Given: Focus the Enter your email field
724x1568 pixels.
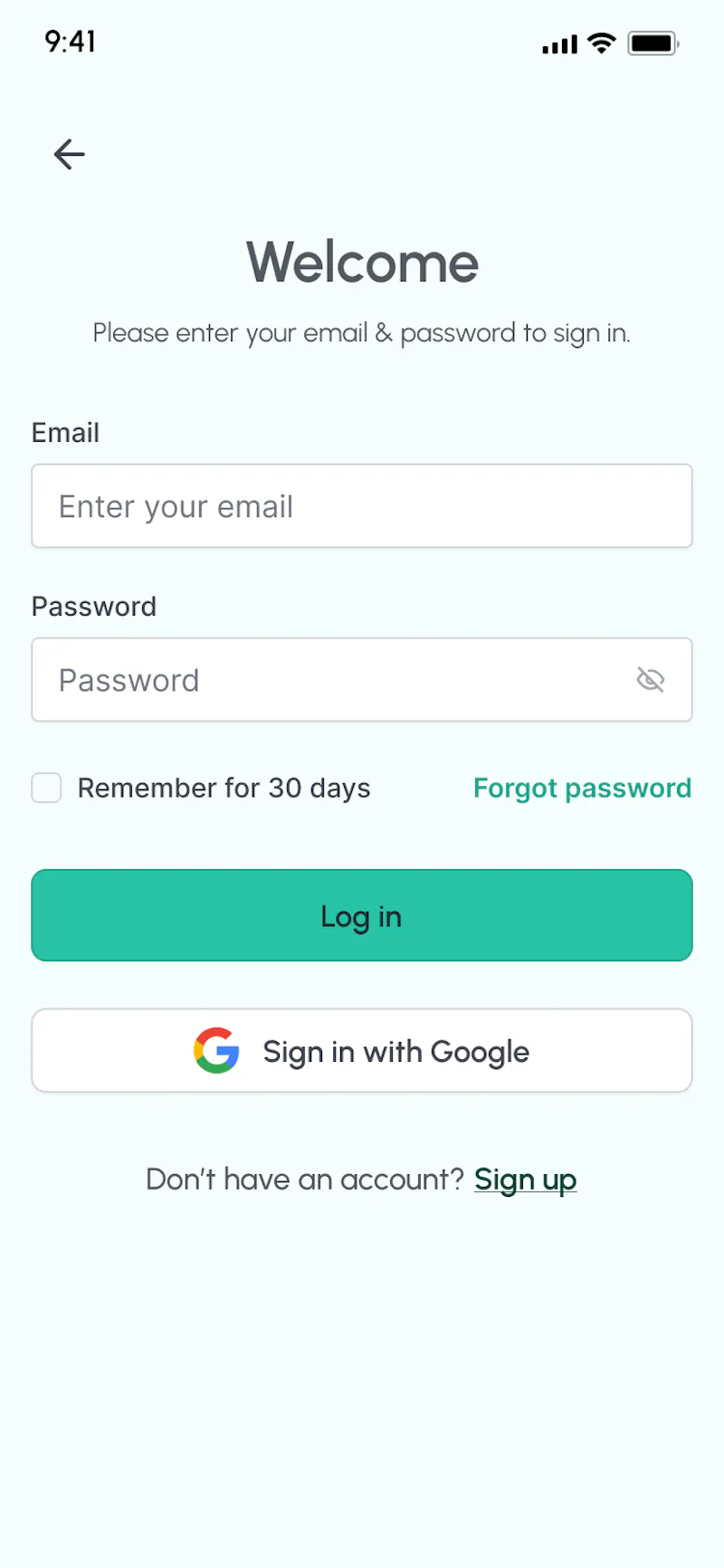Looking at the screenshot, I should click(362, 506).
